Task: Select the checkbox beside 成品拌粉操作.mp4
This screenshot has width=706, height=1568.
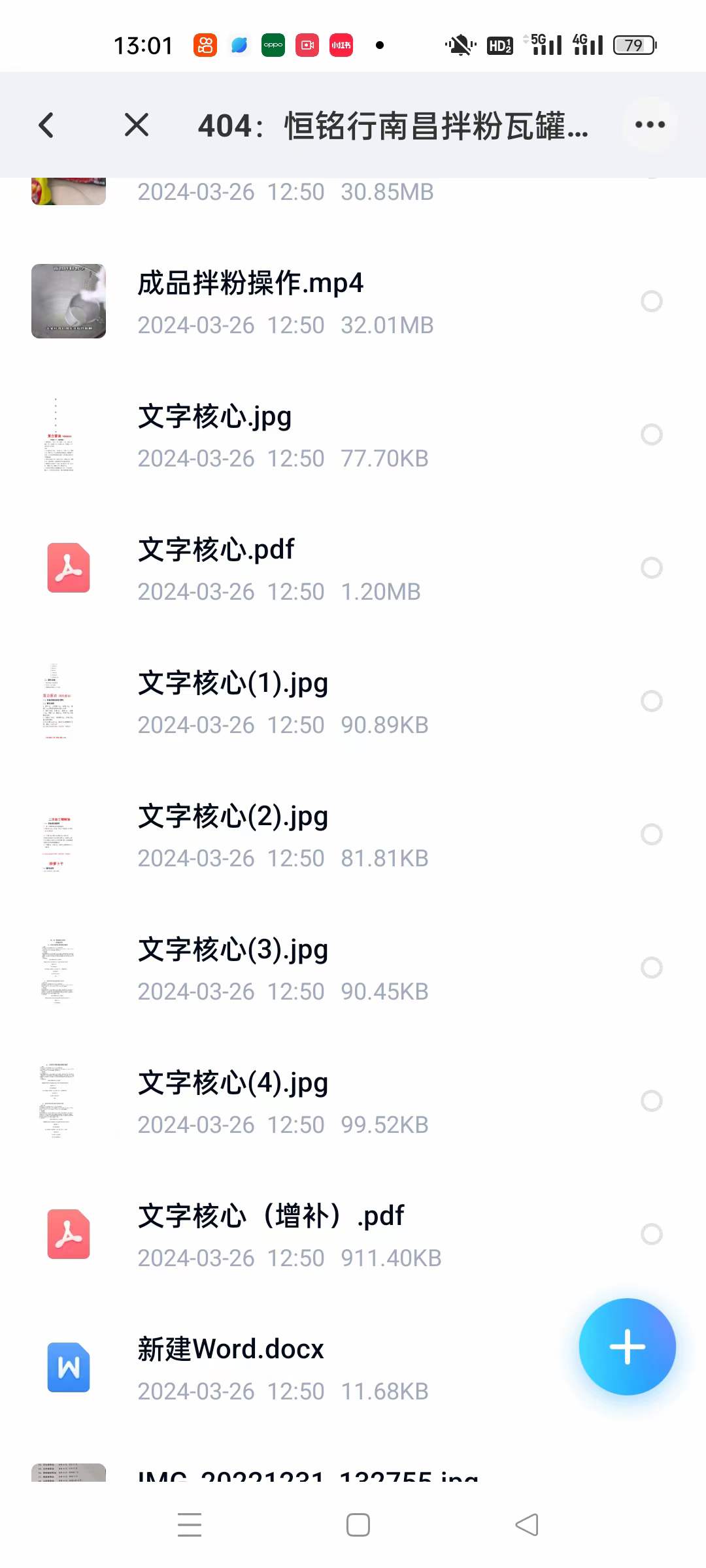Action: pos(651,301)
